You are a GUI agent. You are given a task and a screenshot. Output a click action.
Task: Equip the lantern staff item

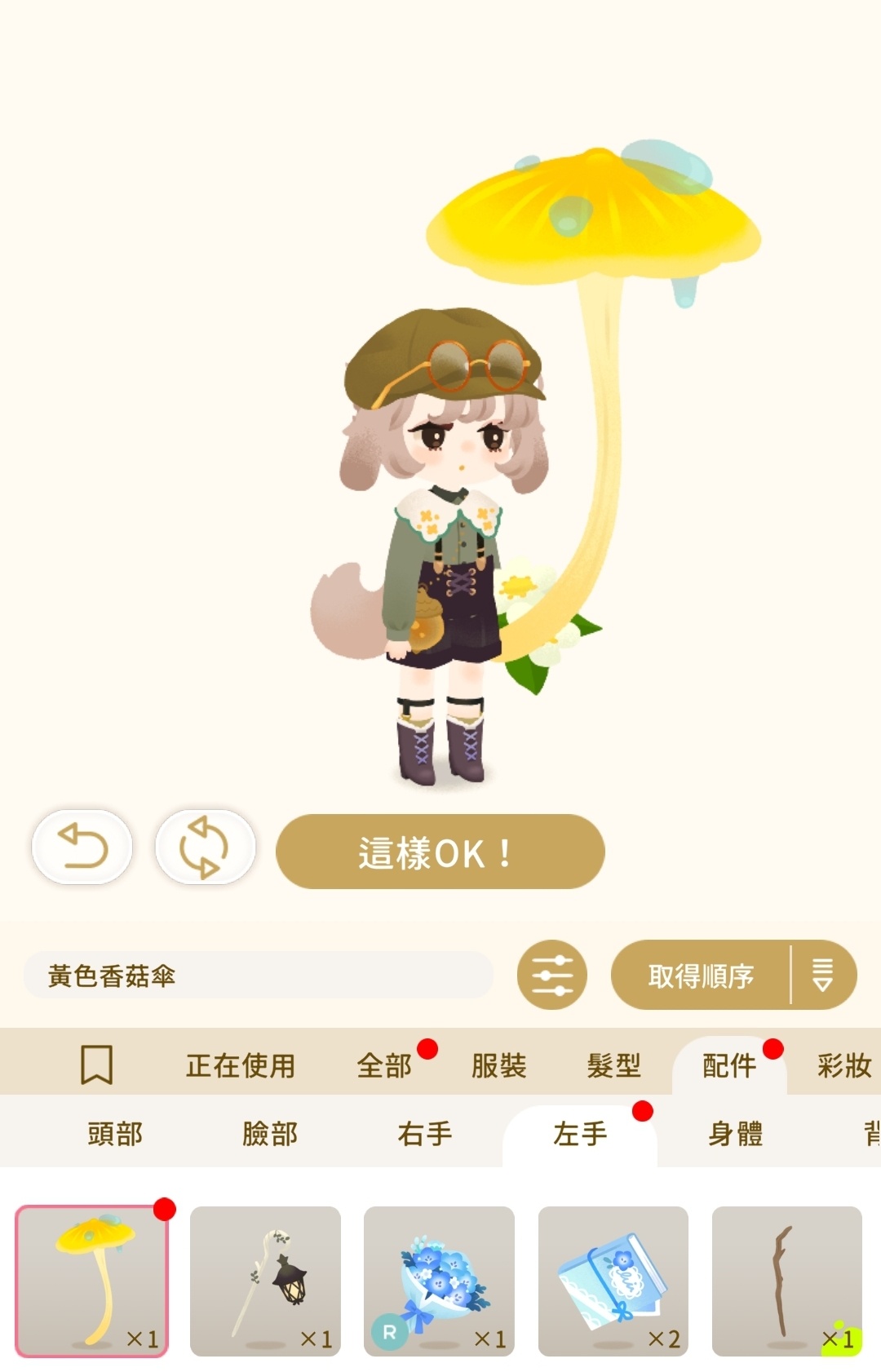pyautogui.click(x=265, y=1281)
